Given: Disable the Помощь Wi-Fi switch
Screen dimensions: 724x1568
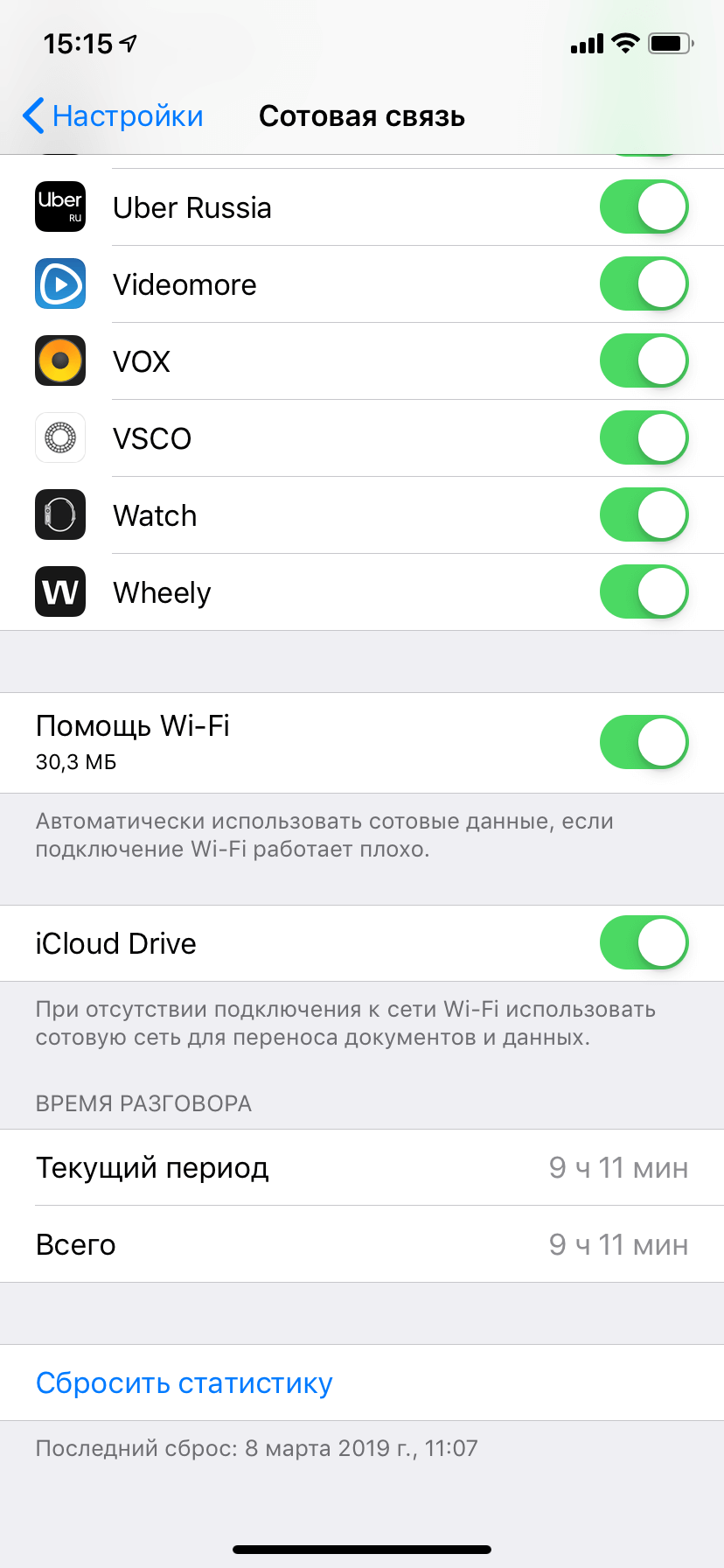Looking at the screenshot, I should (x=644, y=743).
